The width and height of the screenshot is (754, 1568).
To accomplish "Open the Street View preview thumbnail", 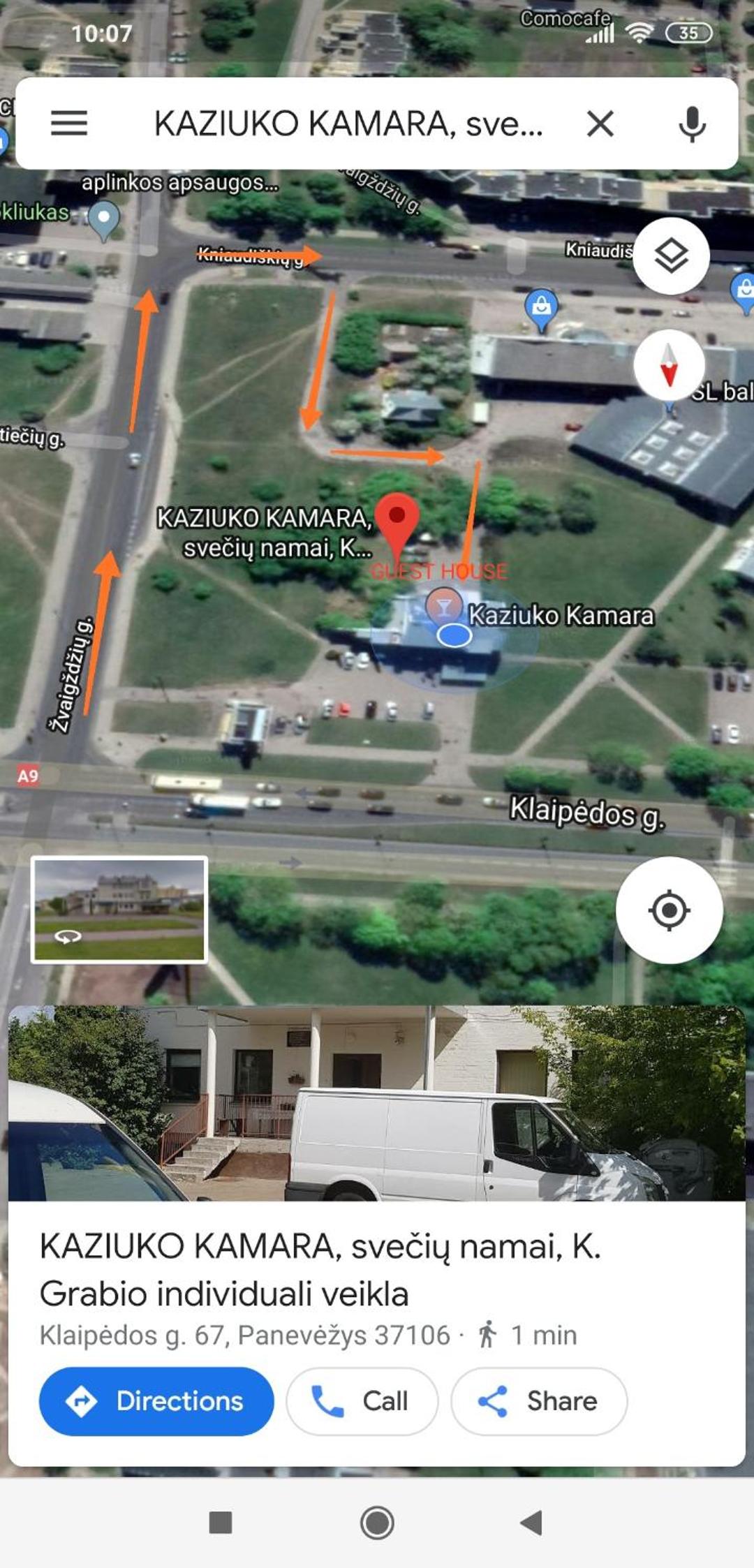I will 119,909.
